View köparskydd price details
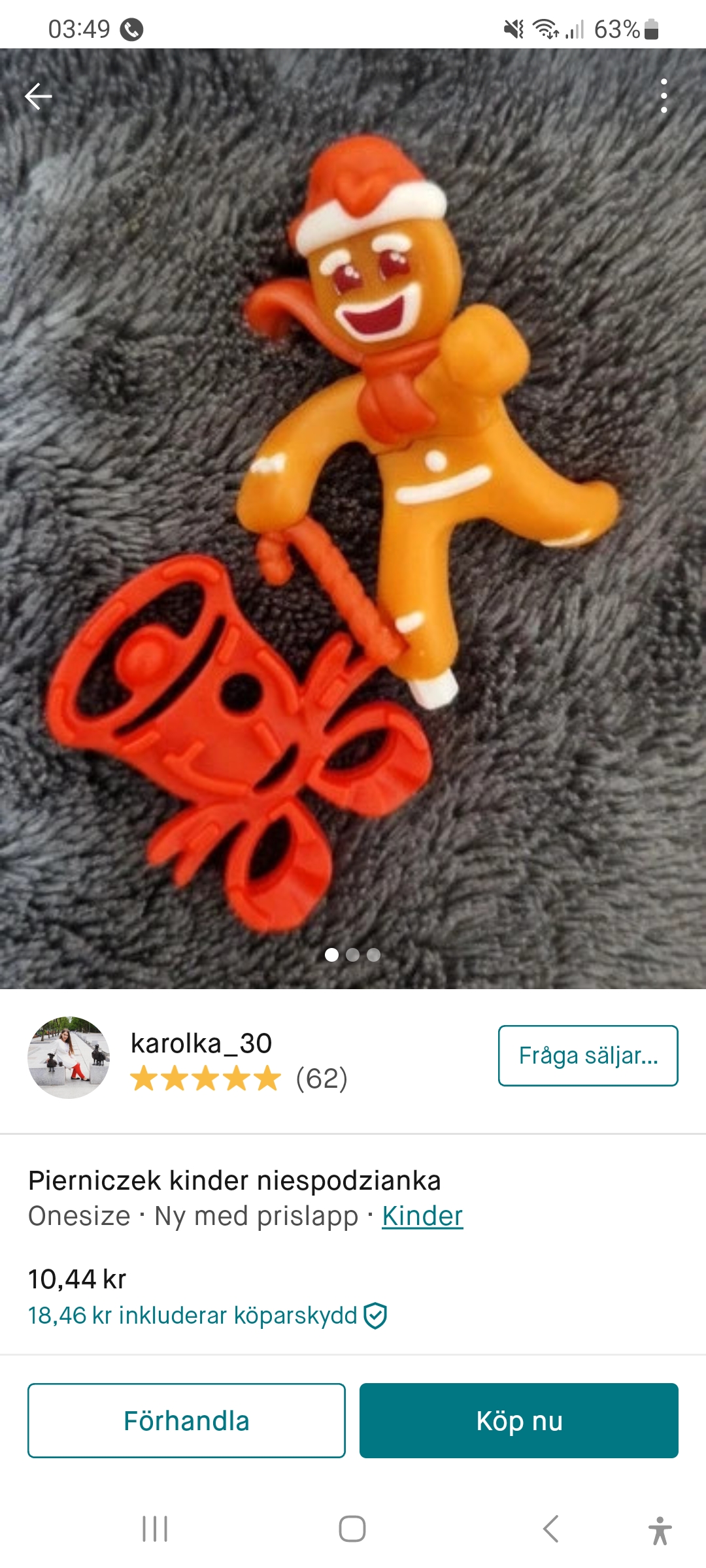 [207, 1315]
